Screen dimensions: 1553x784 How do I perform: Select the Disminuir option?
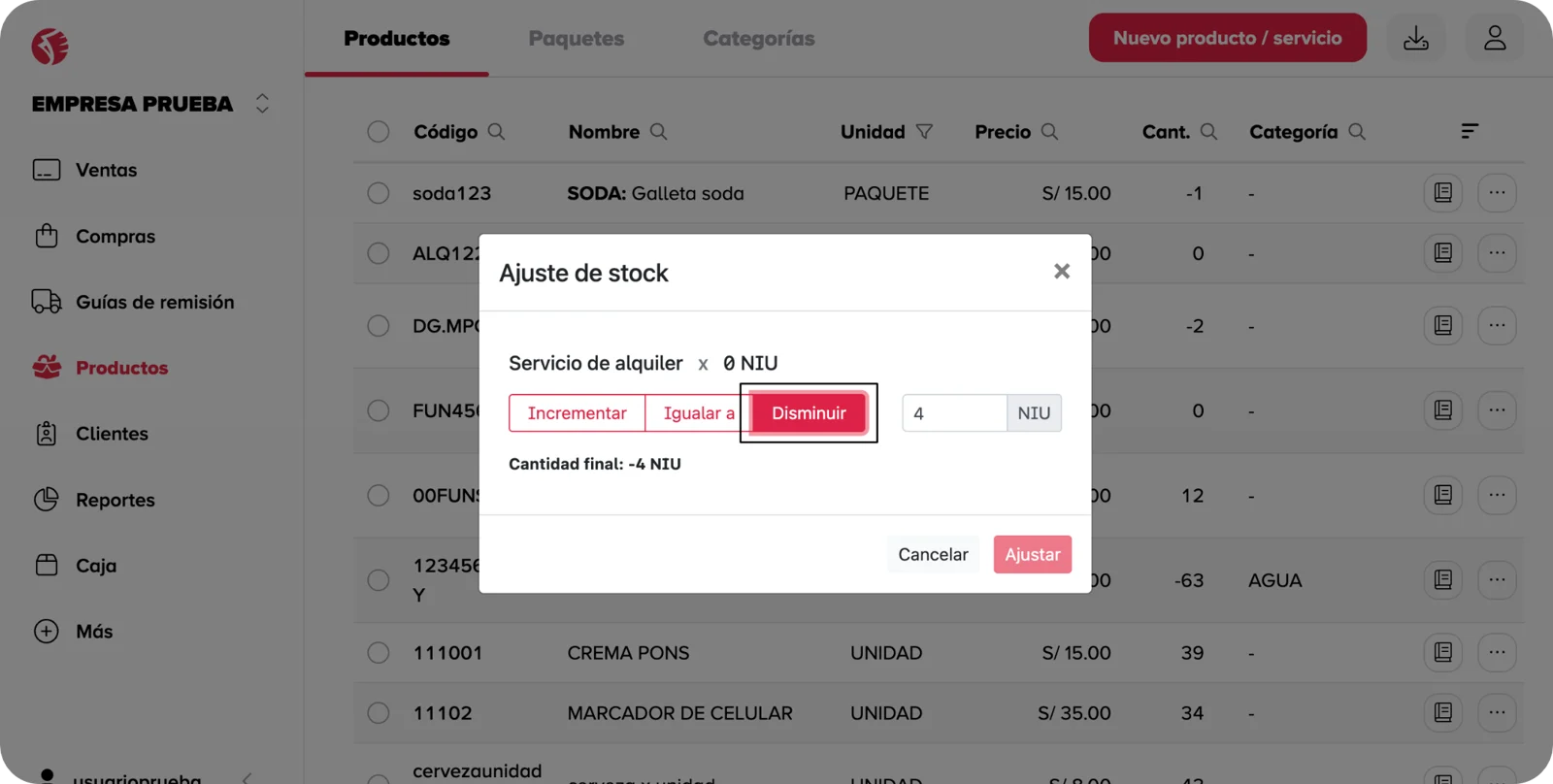809,413
